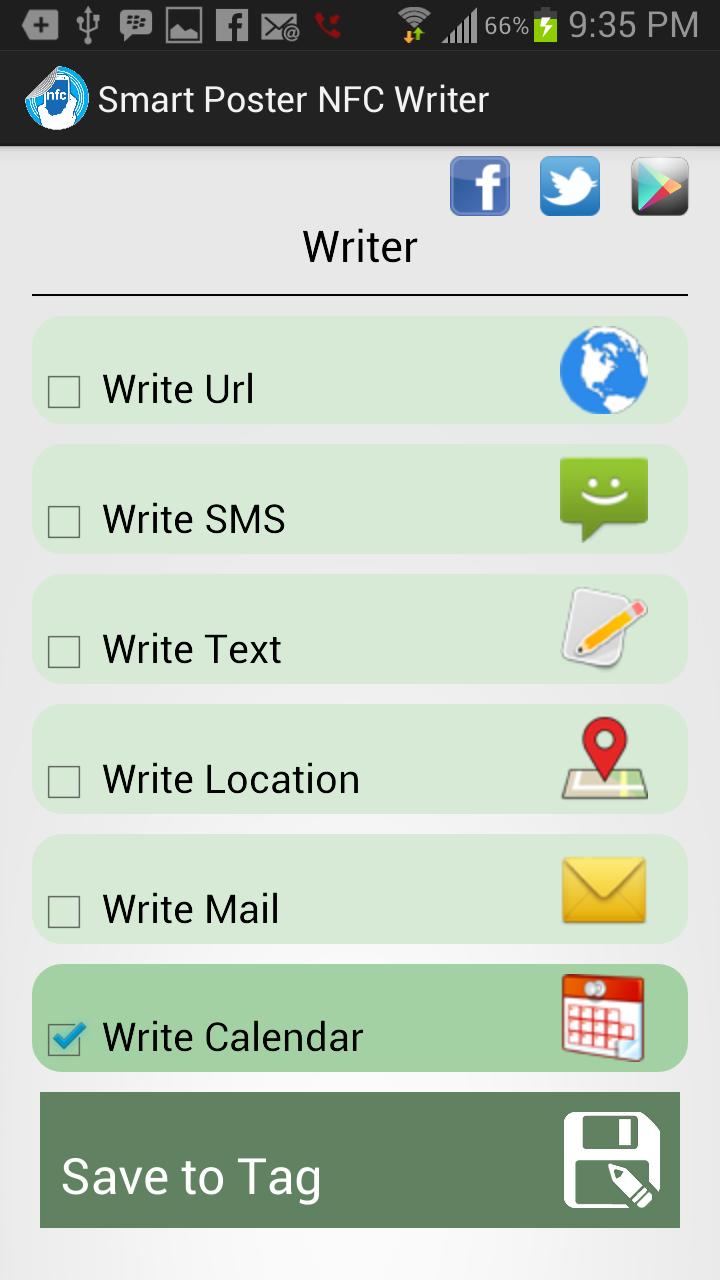Enable the Write Mail checkbox
The image size is (720, 1280).
point(63,913)
